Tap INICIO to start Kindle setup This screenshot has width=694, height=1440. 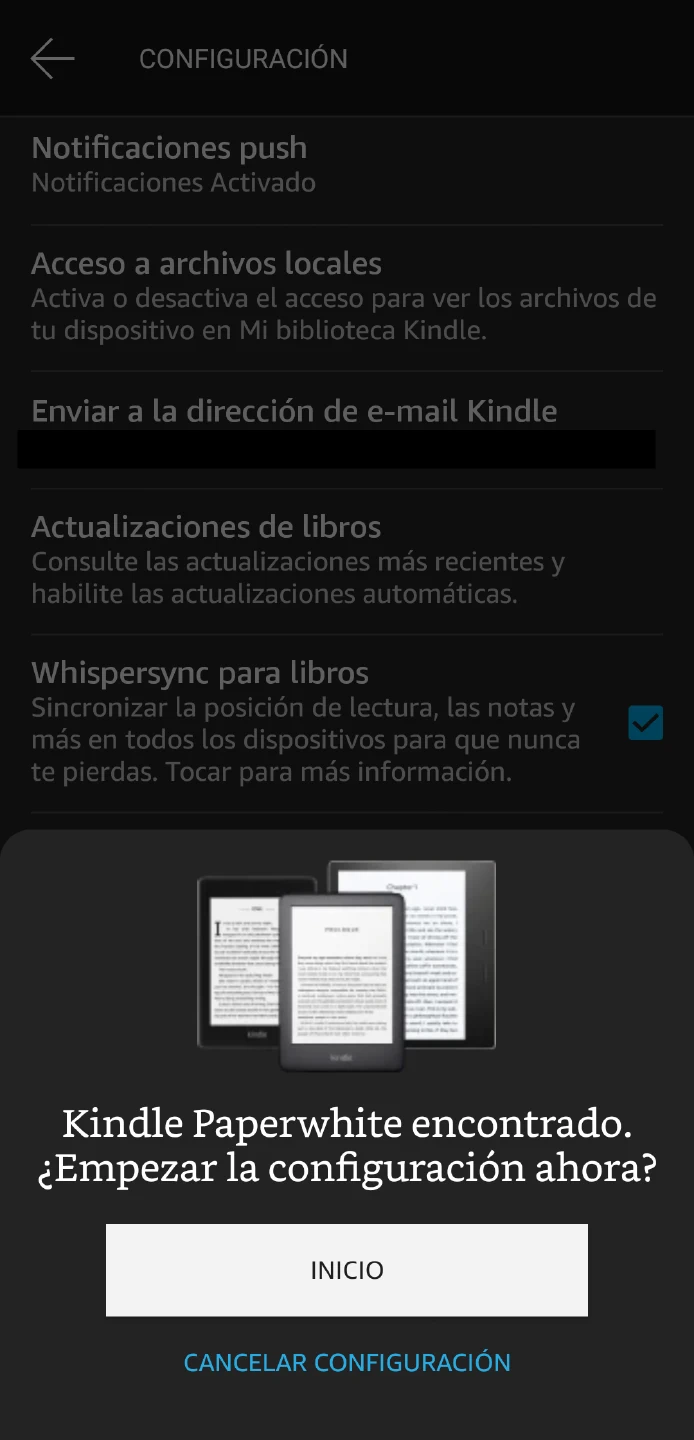347,1270
